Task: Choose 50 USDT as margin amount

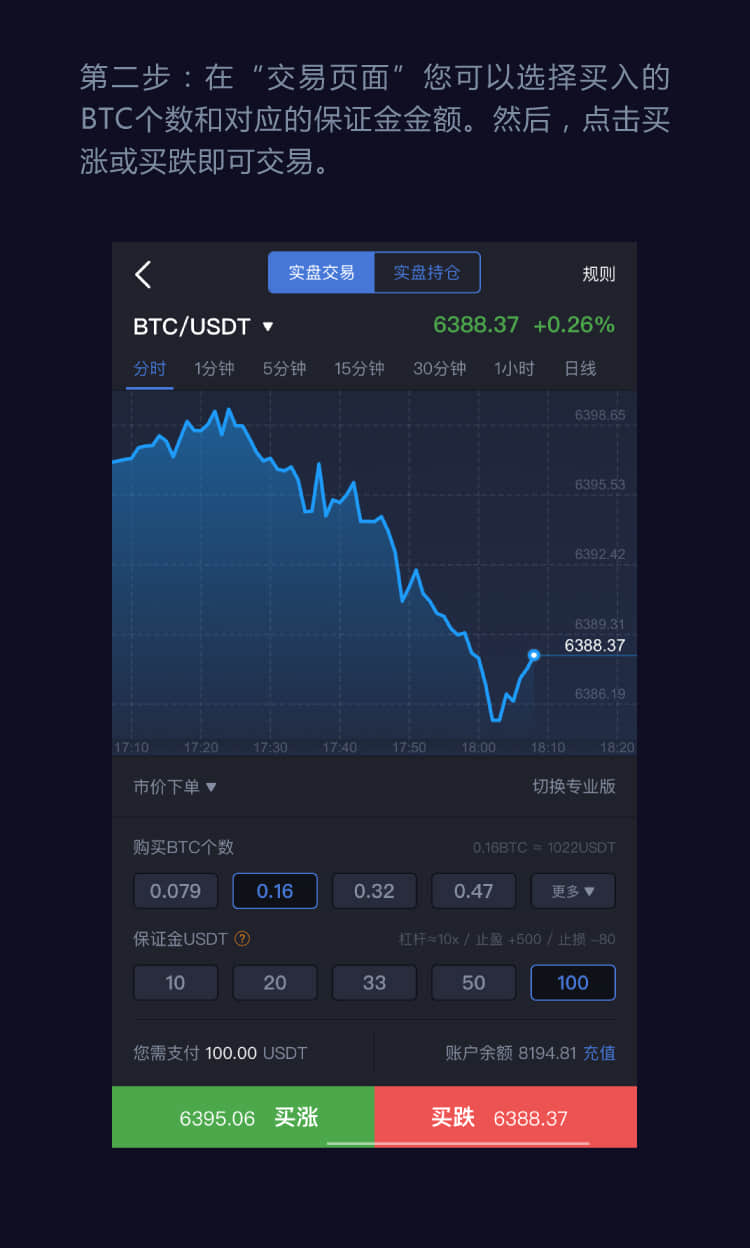Action: click(x=473, y=982)
